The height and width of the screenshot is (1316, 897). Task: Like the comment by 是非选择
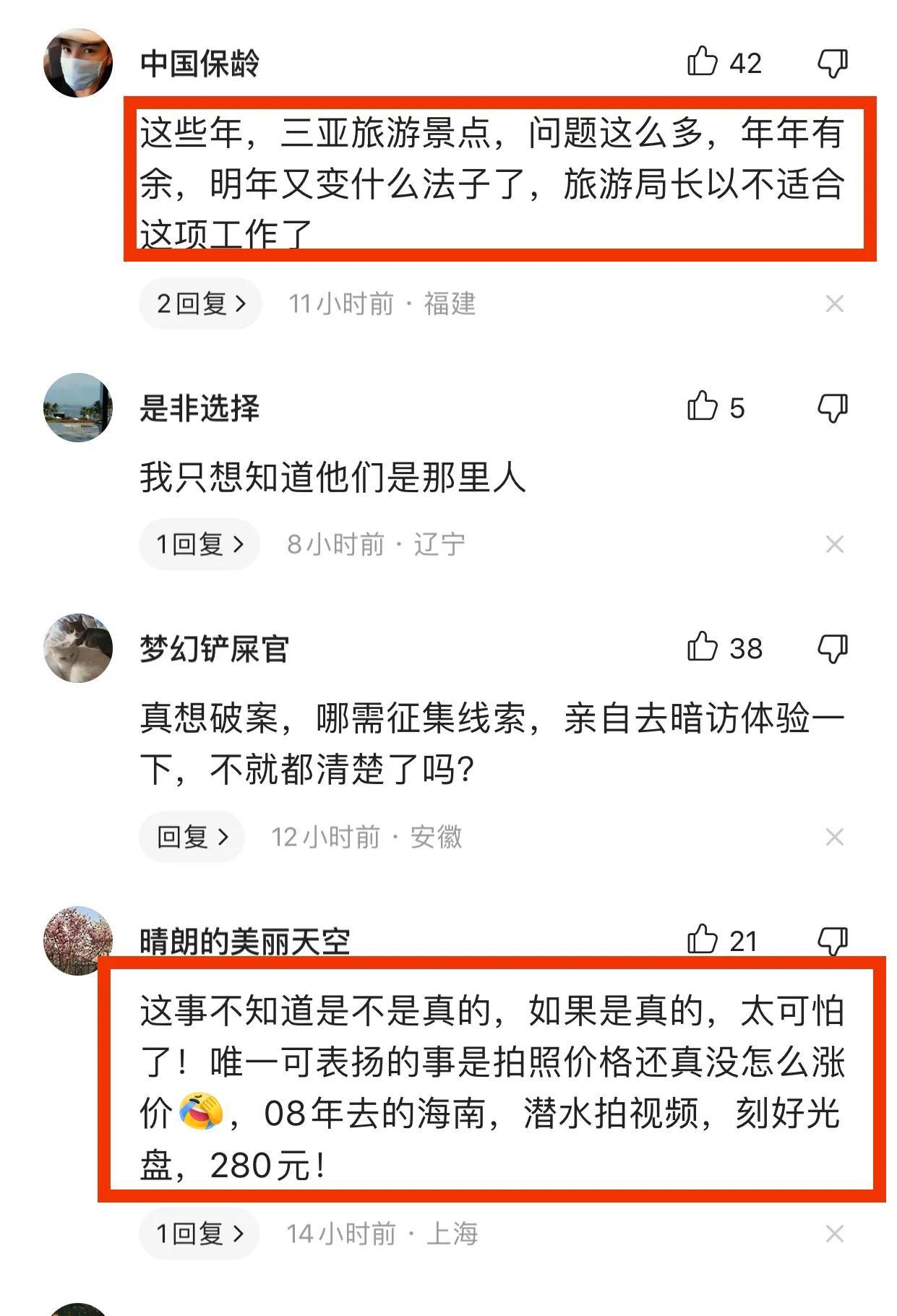tap(702, 406)
